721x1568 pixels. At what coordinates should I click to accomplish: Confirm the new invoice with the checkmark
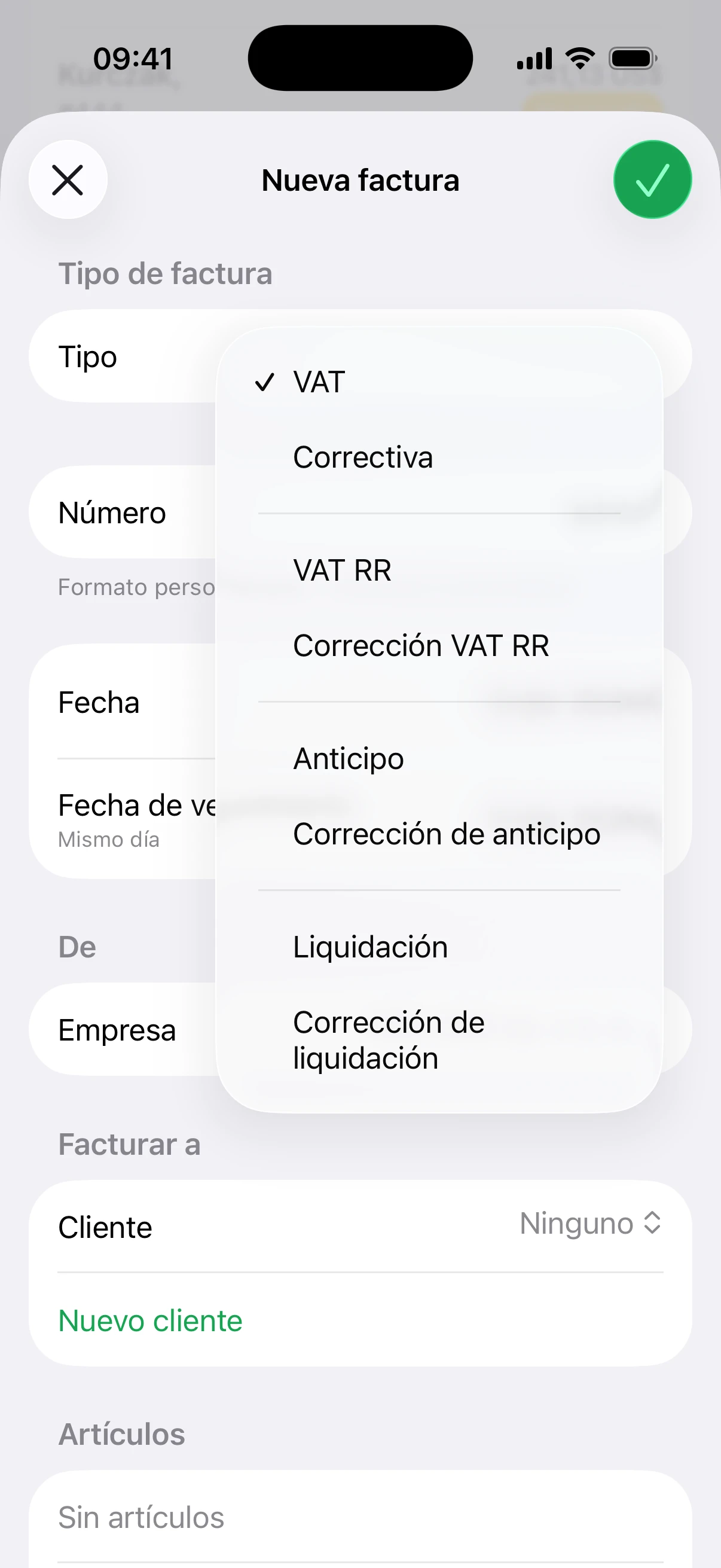652,180
